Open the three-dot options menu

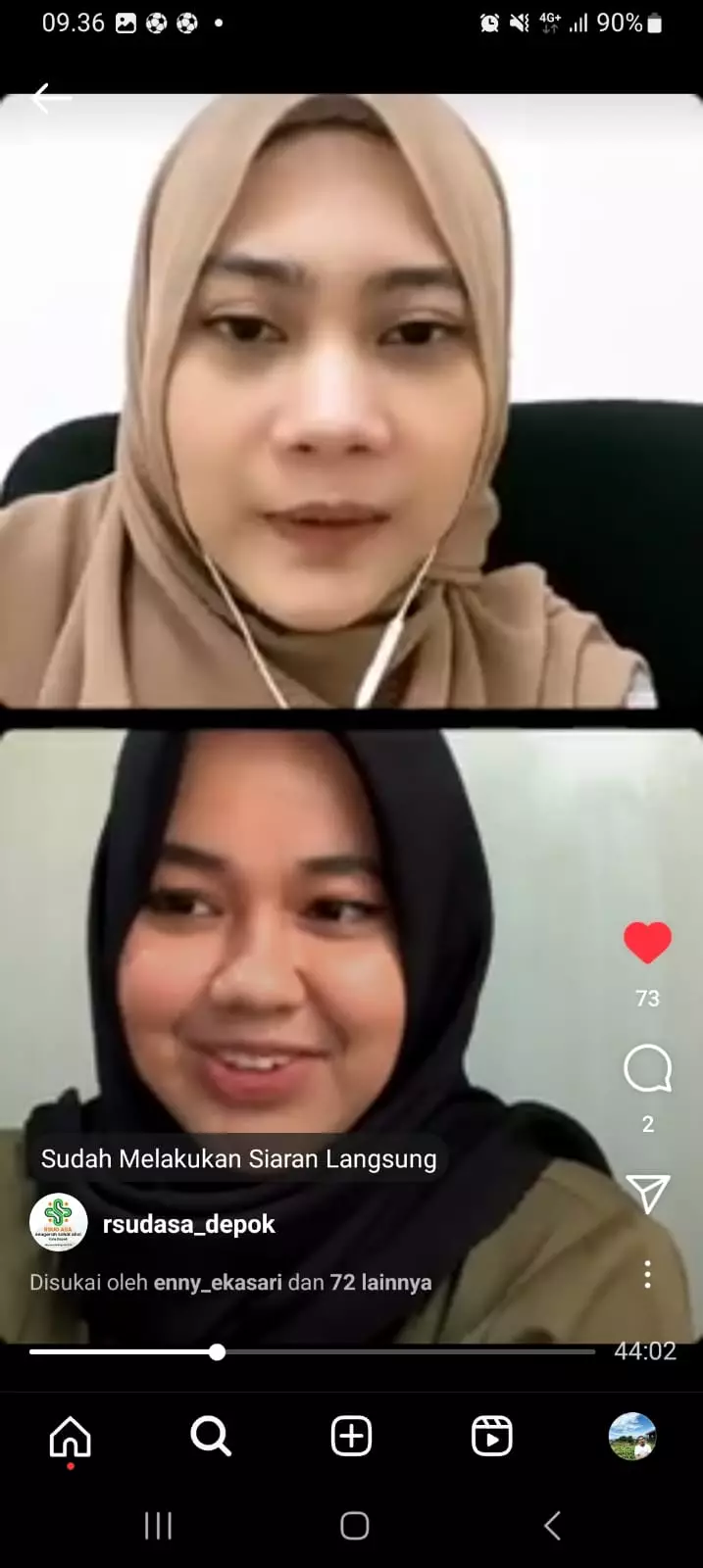(647, 1274)
